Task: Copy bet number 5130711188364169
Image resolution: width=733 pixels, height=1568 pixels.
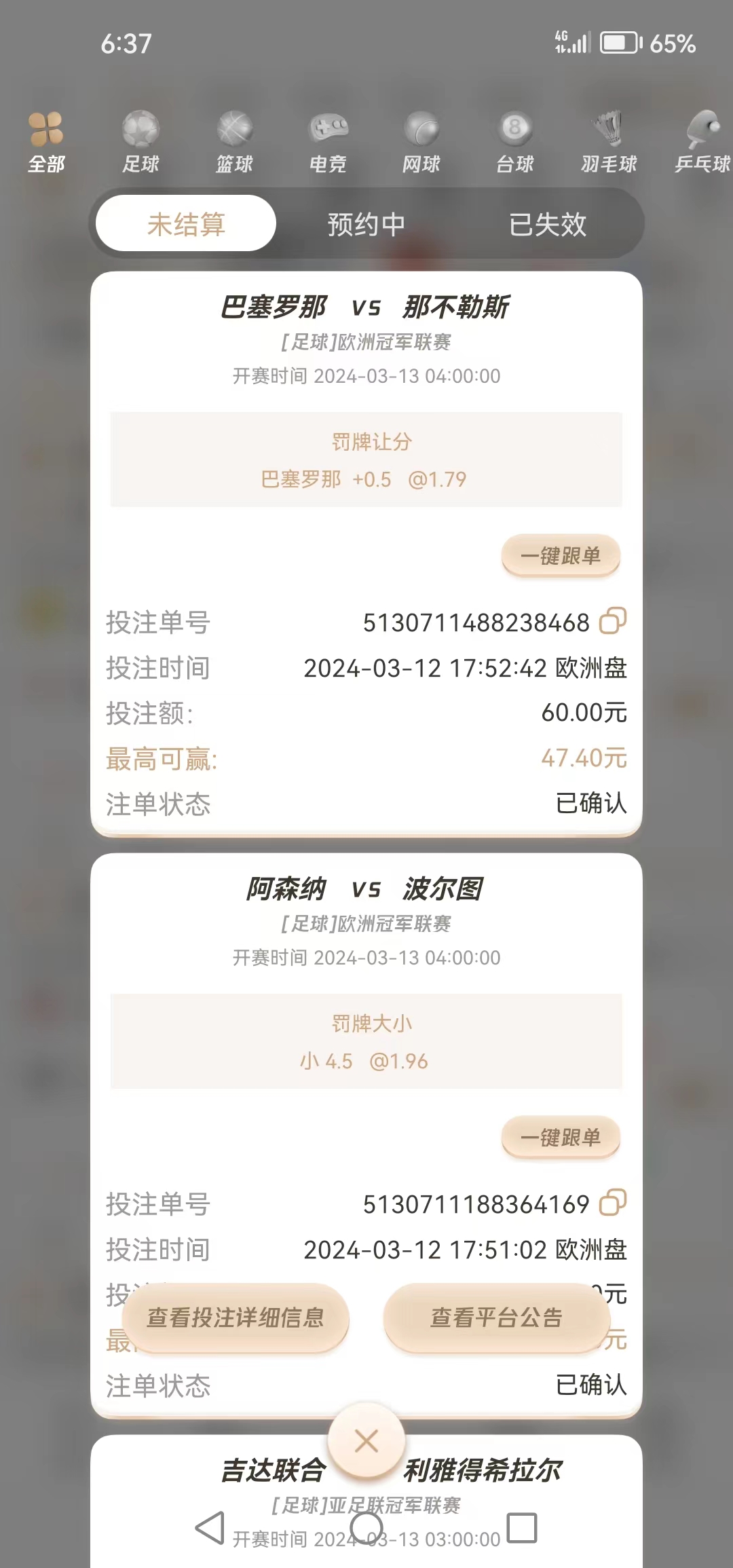Action: tap(612, 1203)
